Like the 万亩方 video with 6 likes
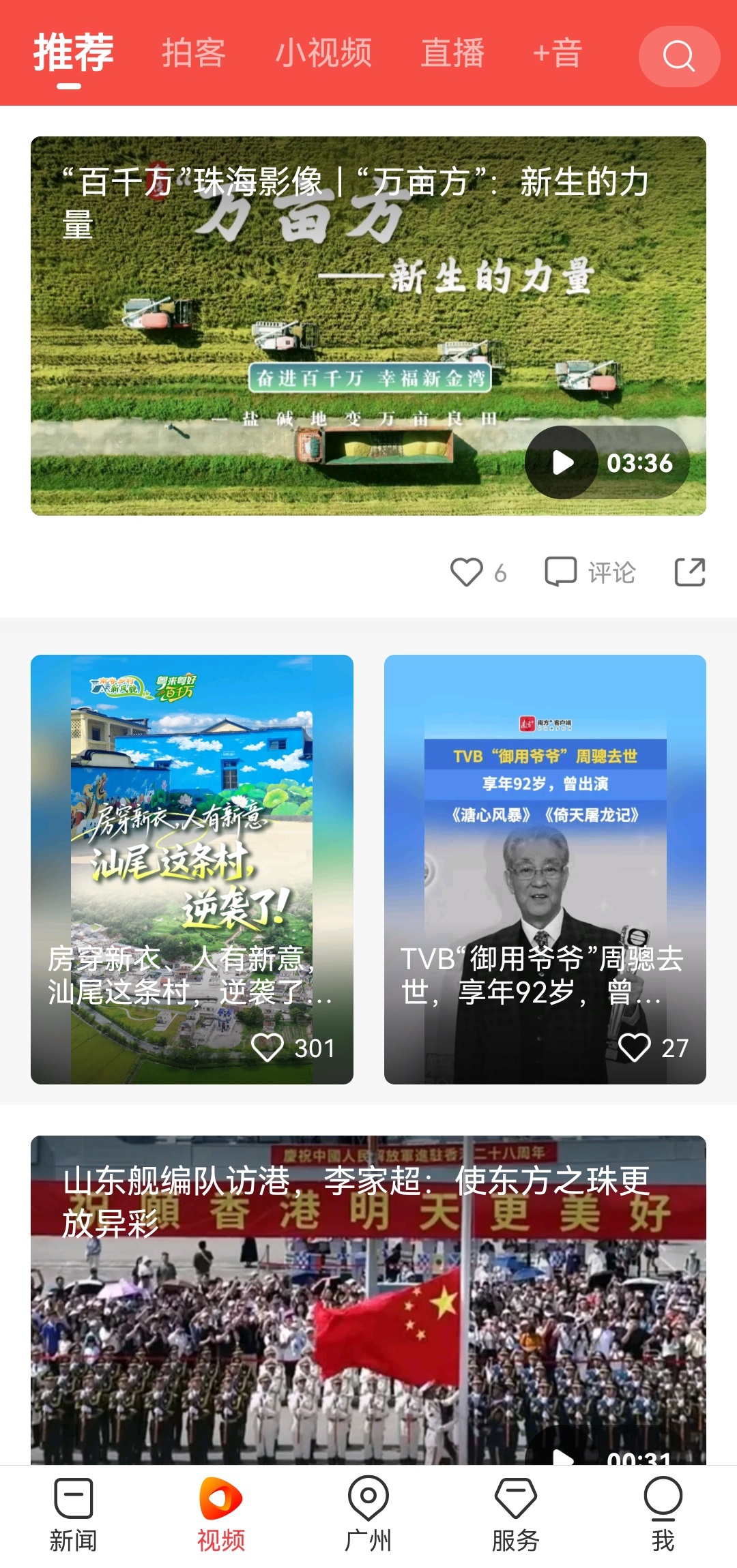The height and width of the screenshot is (1568, 737). click(x=467, y=572)
